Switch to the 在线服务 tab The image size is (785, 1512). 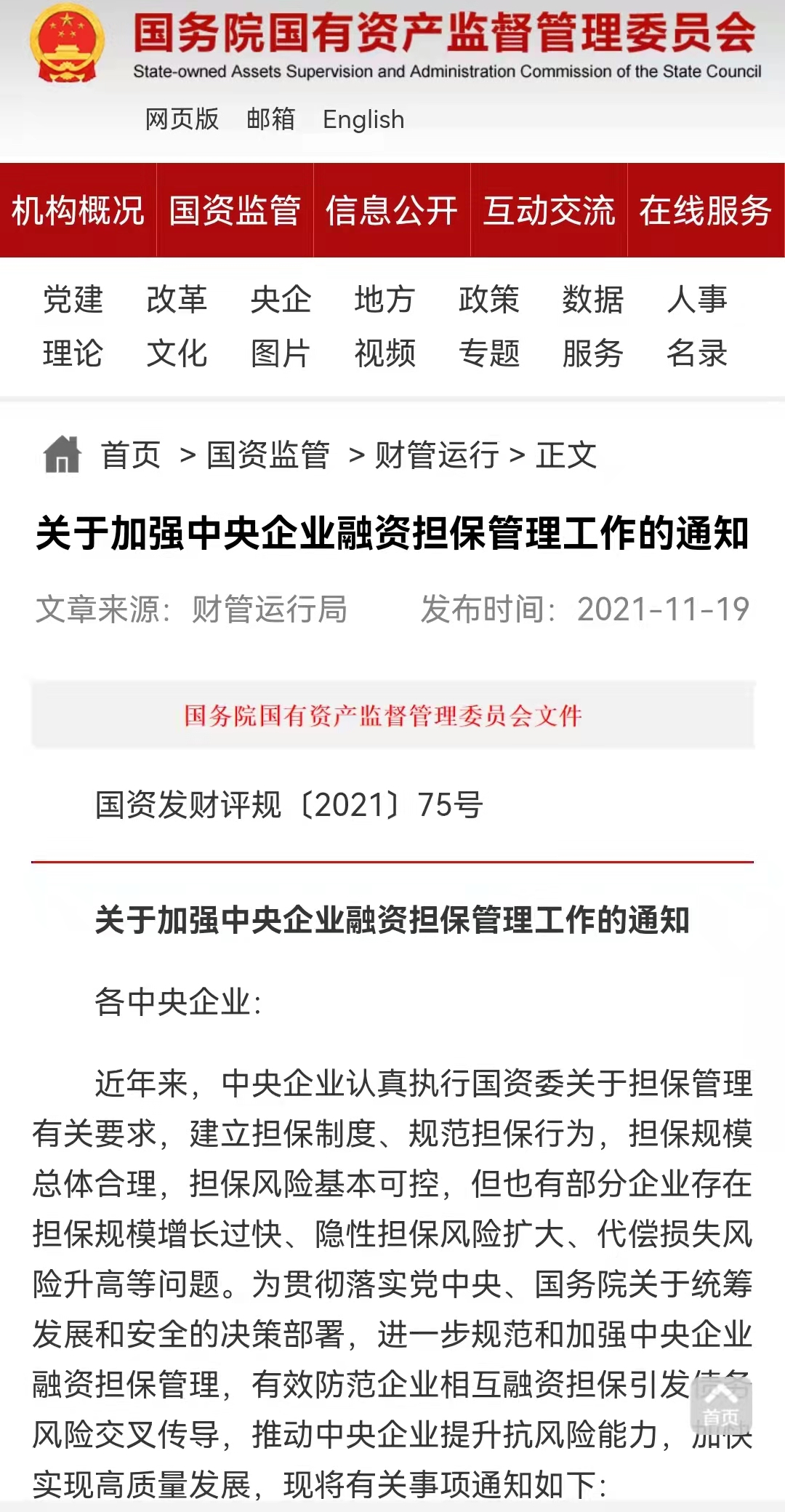706,210
